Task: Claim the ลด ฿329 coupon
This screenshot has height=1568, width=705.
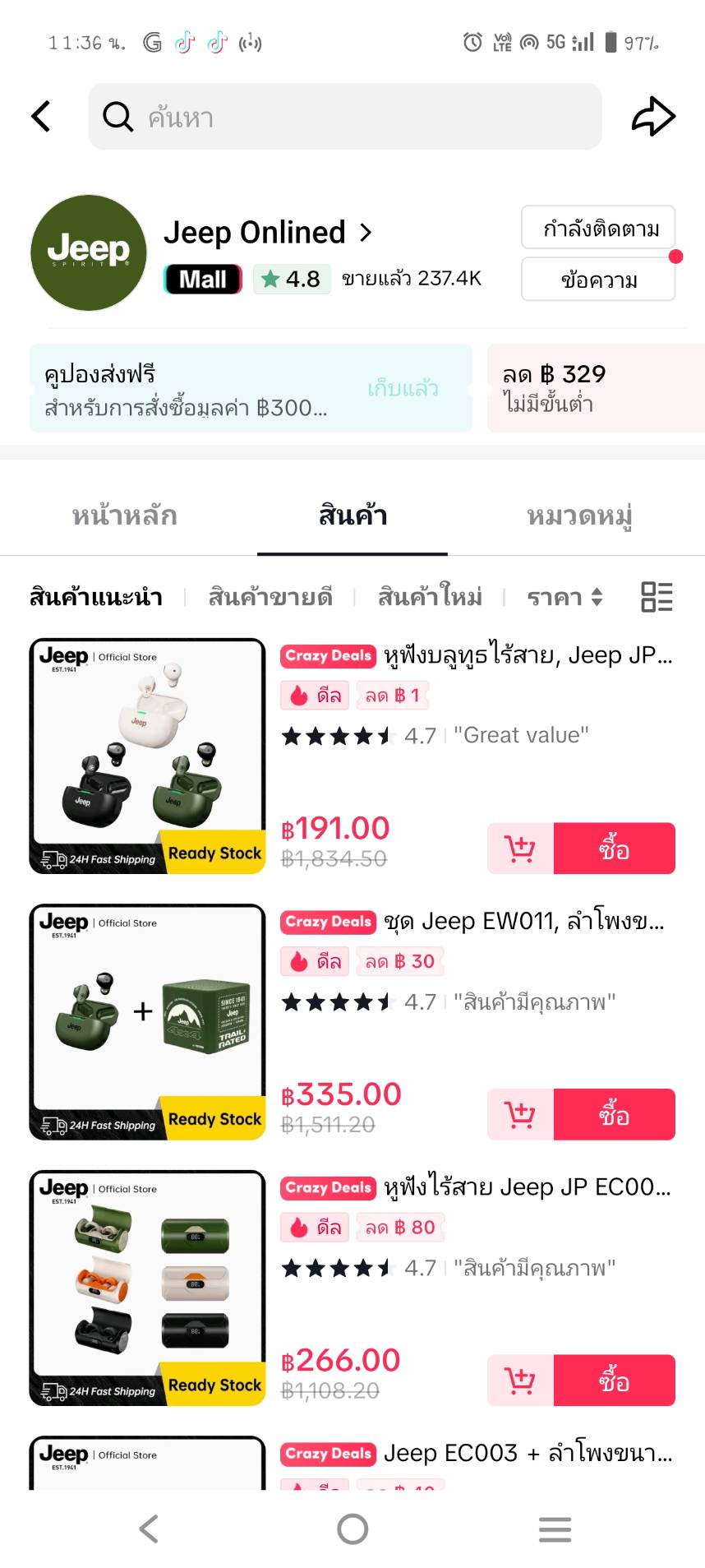Action: (596, 387)
